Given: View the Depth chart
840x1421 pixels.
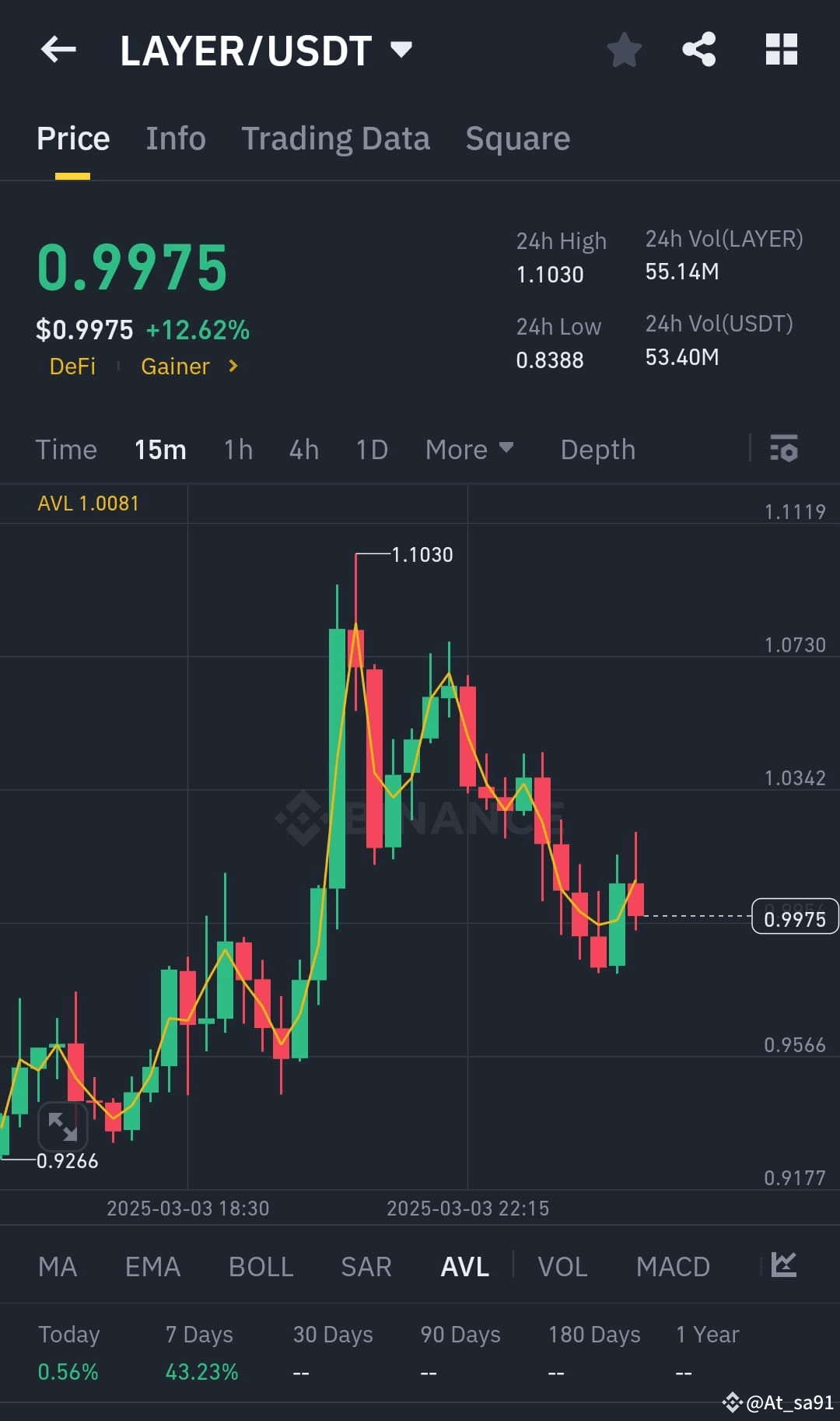Looking at the screenshot, I should pos(597,449).
